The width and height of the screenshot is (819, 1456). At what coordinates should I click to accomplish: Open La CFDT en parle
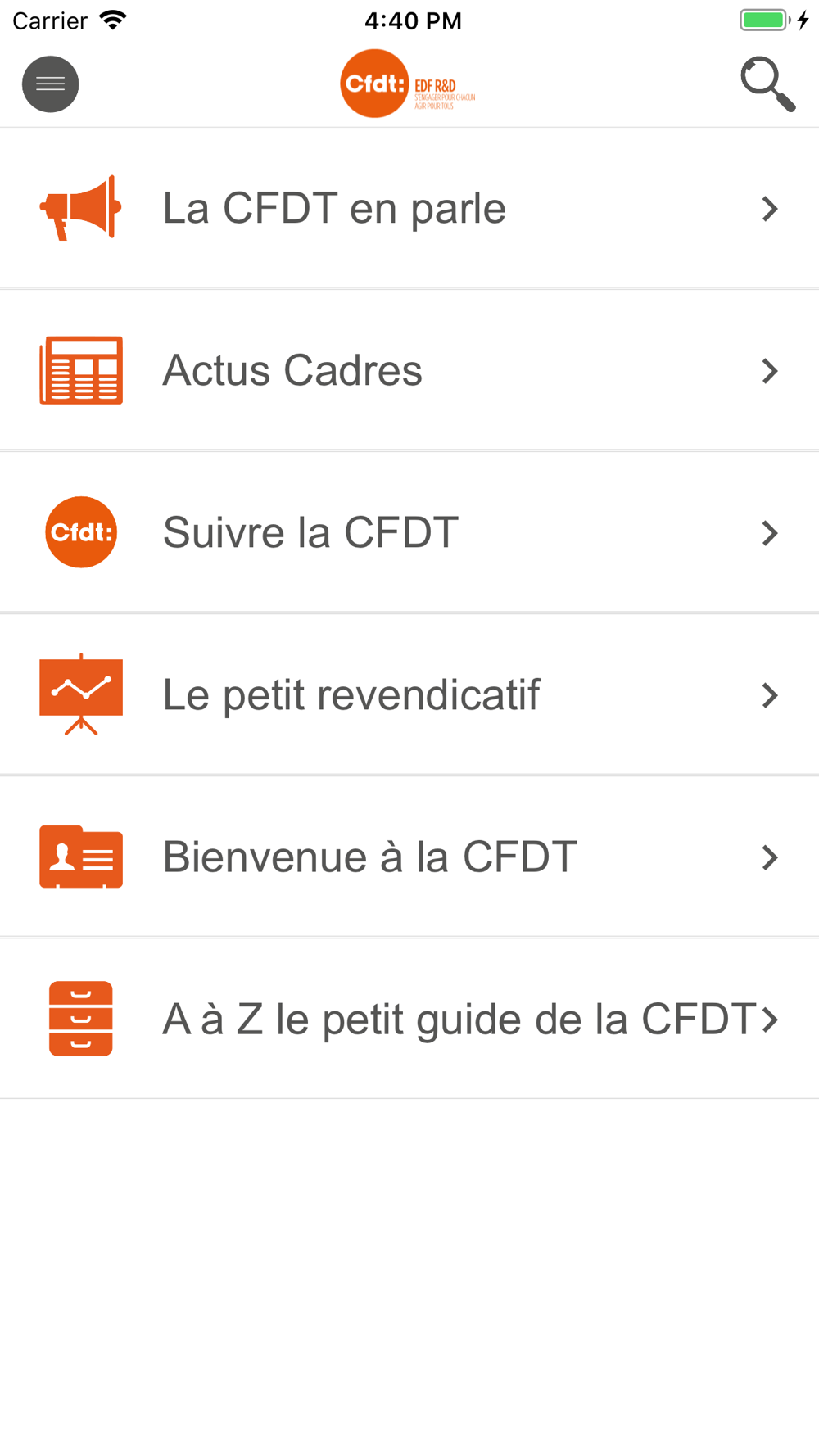pos(409,208)
